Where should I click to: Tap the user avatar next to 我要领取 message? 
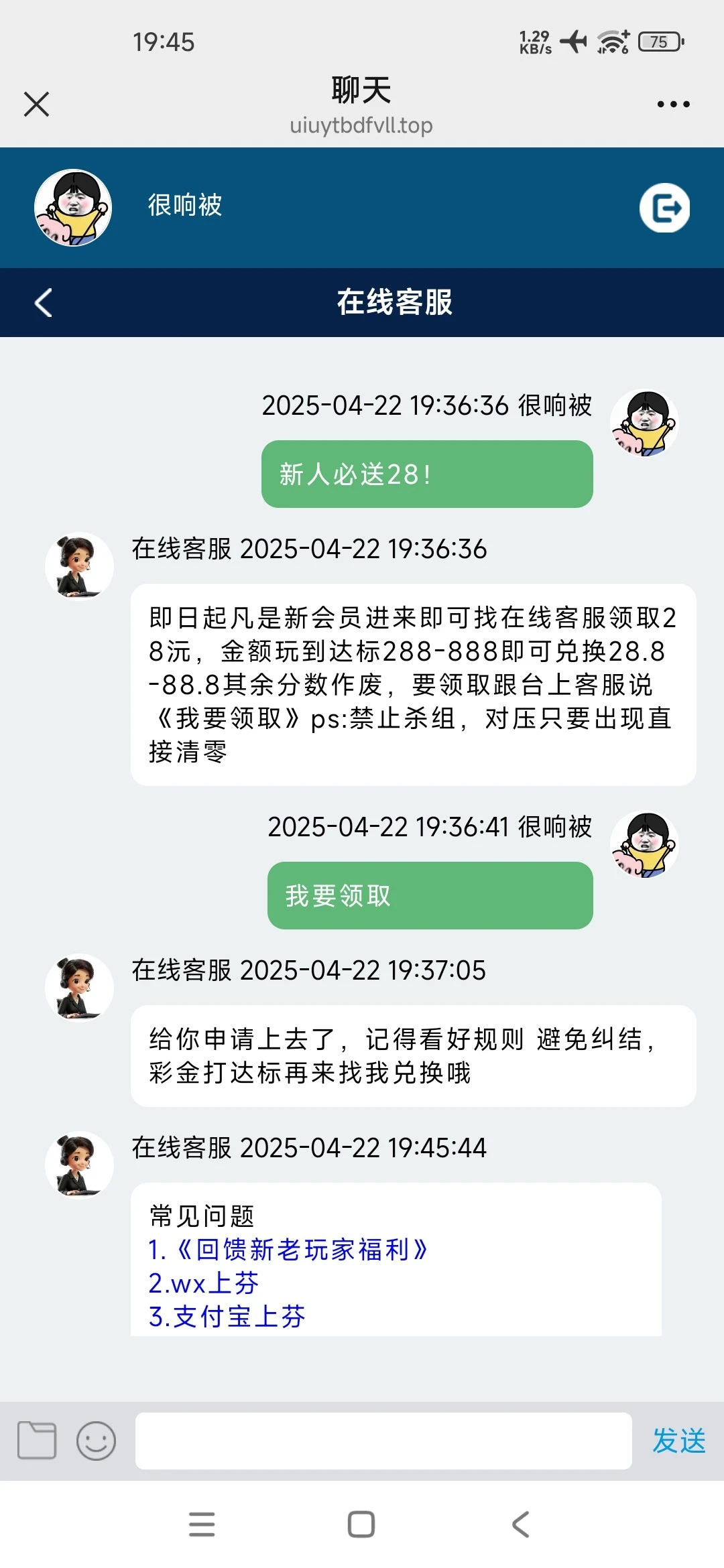pyautogui.click(x=644, y=846)
